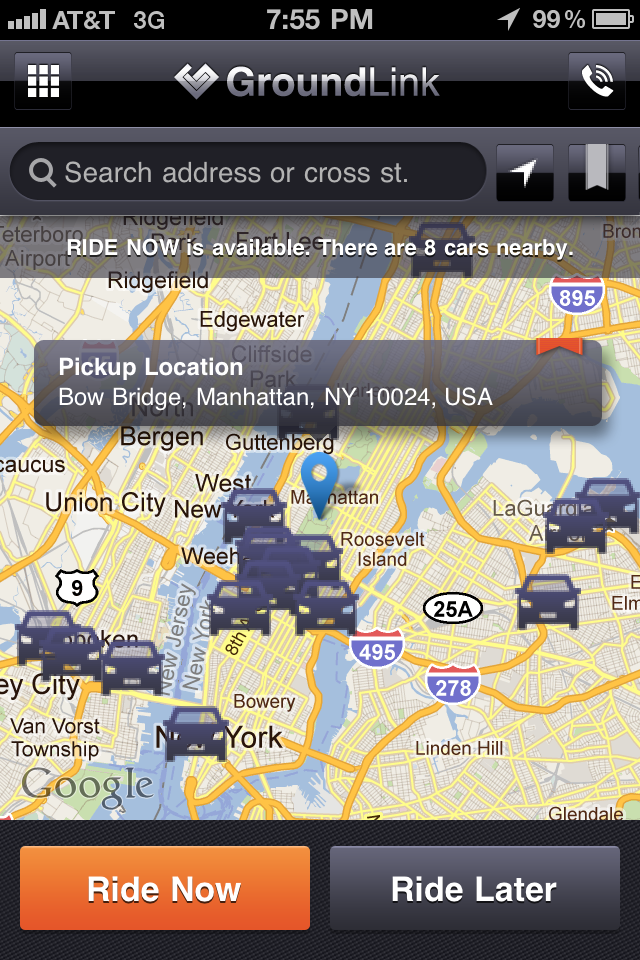Book a car with Ride Now
Image resolution: width=640 pixels, height=960 pixels.
(x=165, y=888)
